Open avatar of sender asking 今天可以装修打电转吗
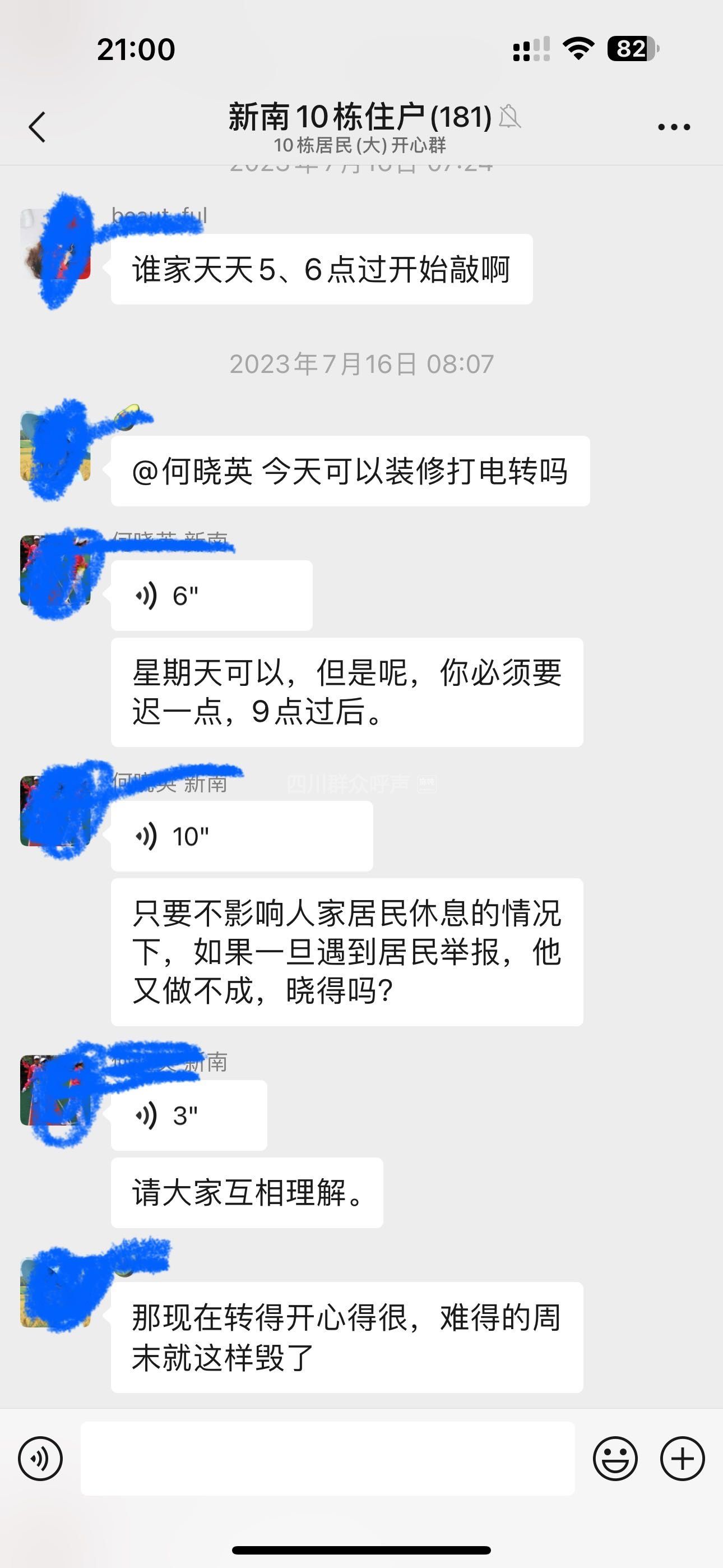 pyautogui.click(x=55, y=447)
